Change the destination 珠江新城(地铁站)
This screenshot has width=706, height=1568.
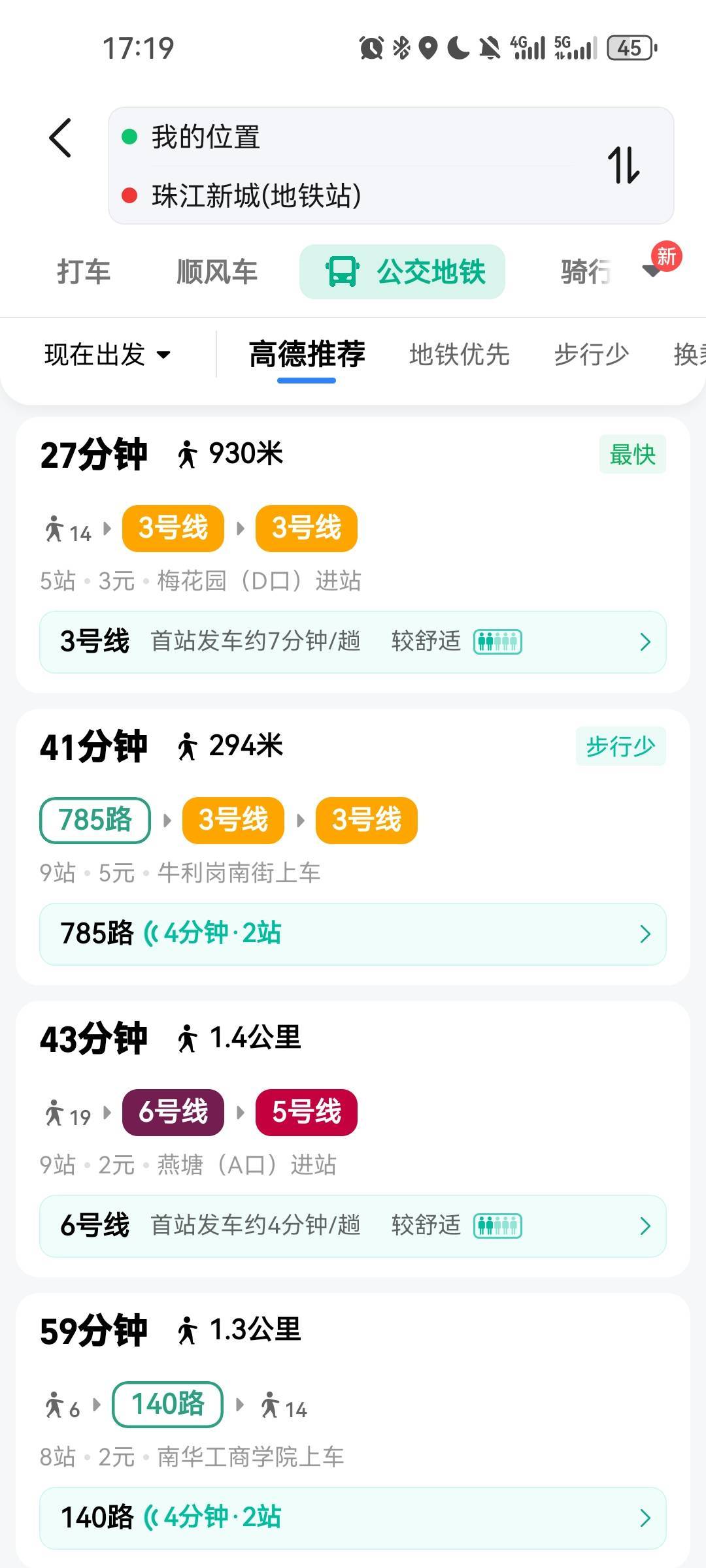256,195
